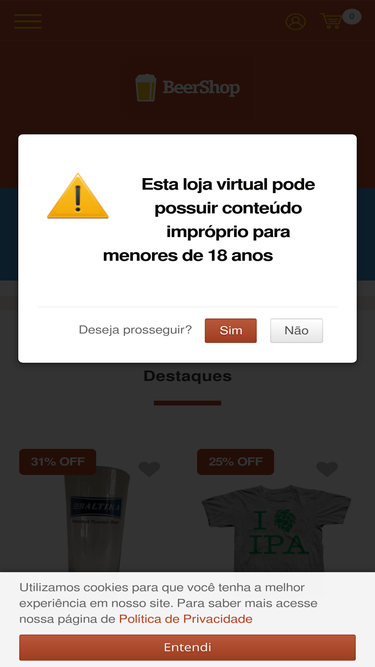
Task: Open the Política de Privacidade link
Action: (x=186, y=619)
